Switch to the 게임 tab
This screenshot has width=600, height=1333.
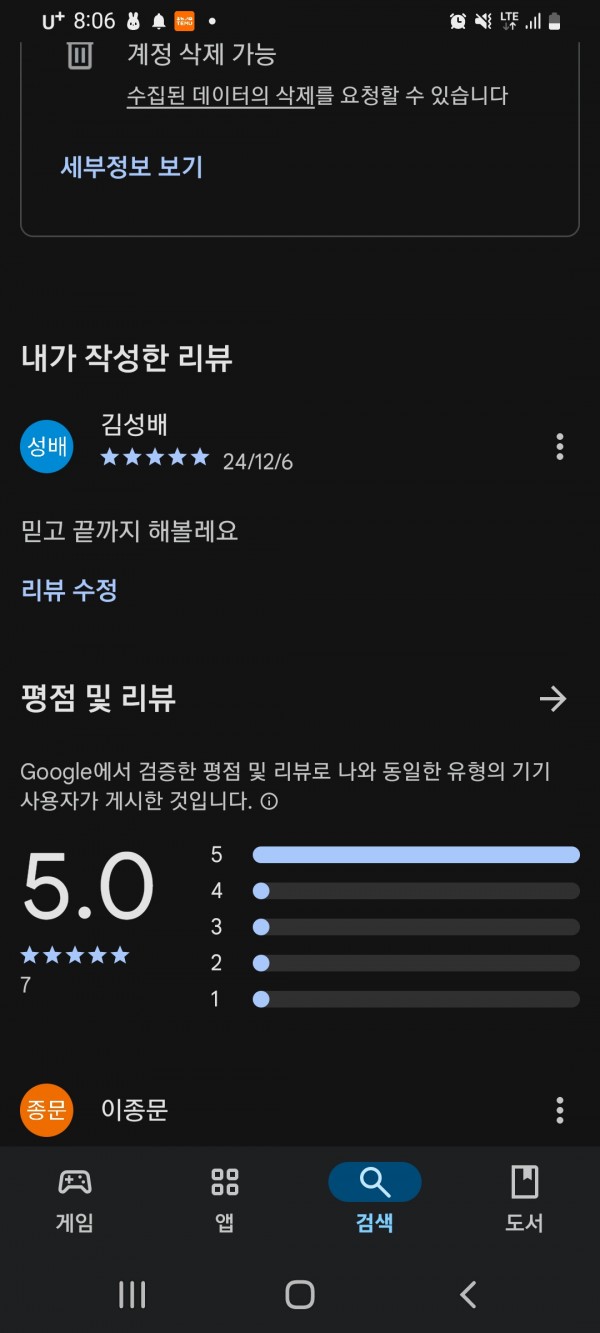click(75, 1199)
